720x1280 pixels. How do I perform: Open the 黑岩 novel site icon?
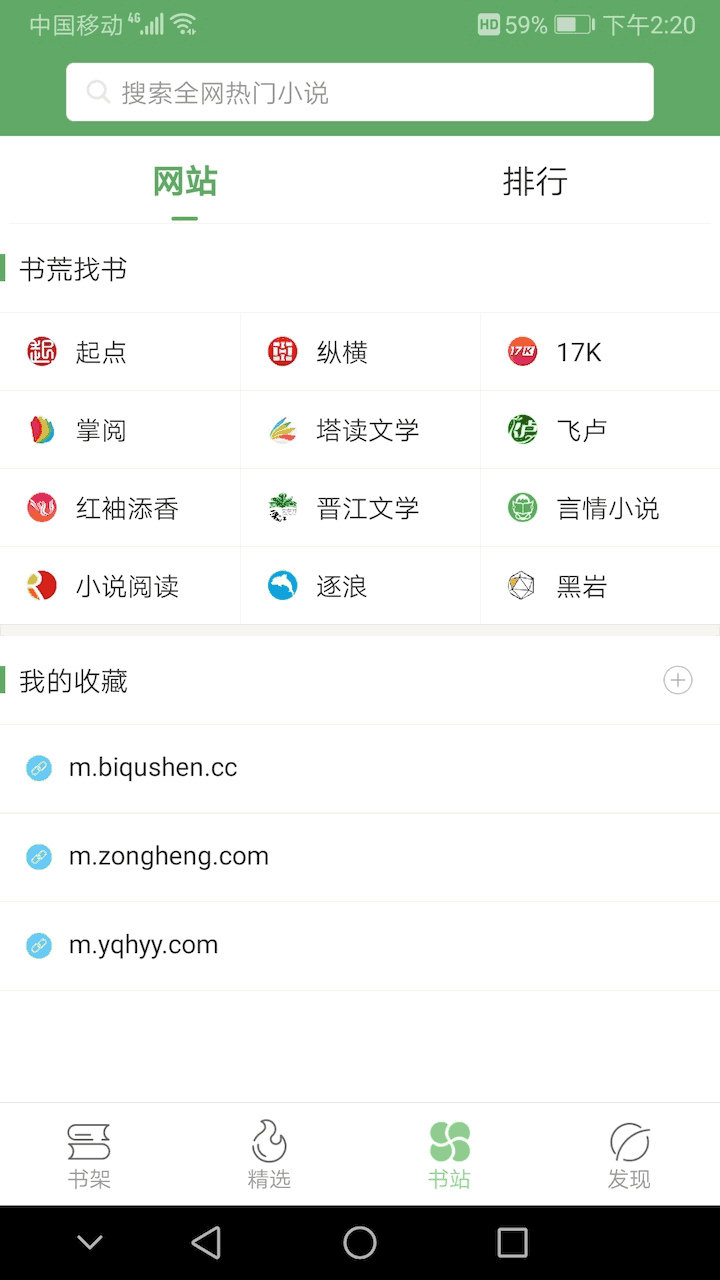pos(575,586)
